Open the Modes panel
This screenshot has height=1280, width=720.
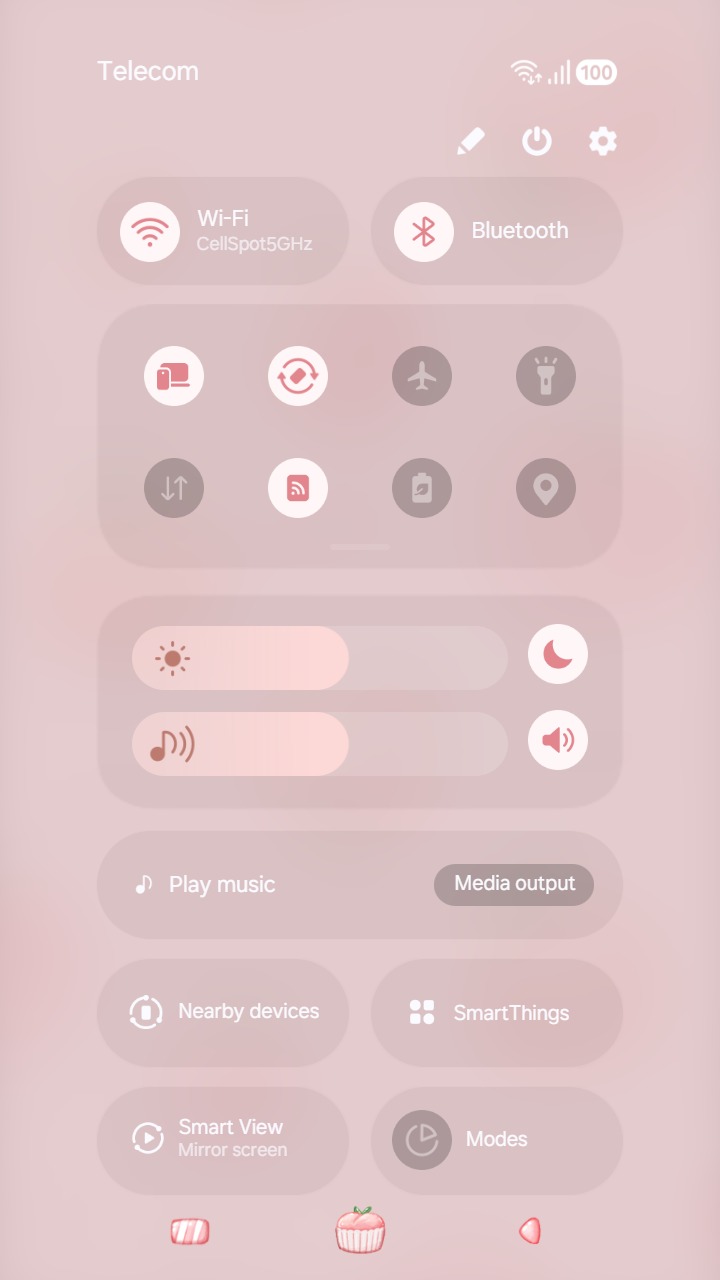click(x=496, y=1139)
